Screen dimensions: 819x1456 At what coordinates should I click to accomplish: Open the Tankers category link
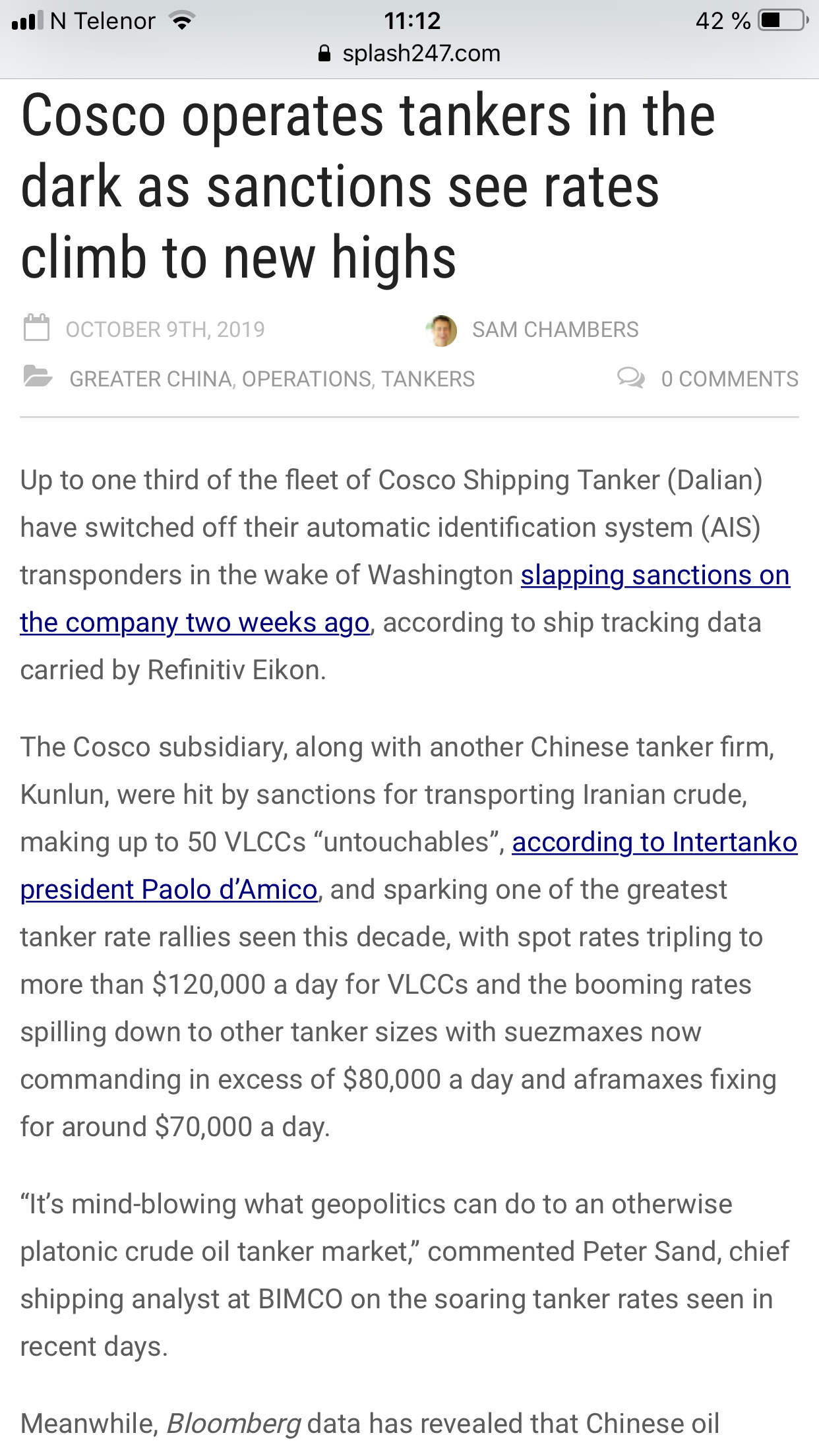[428, 379]
